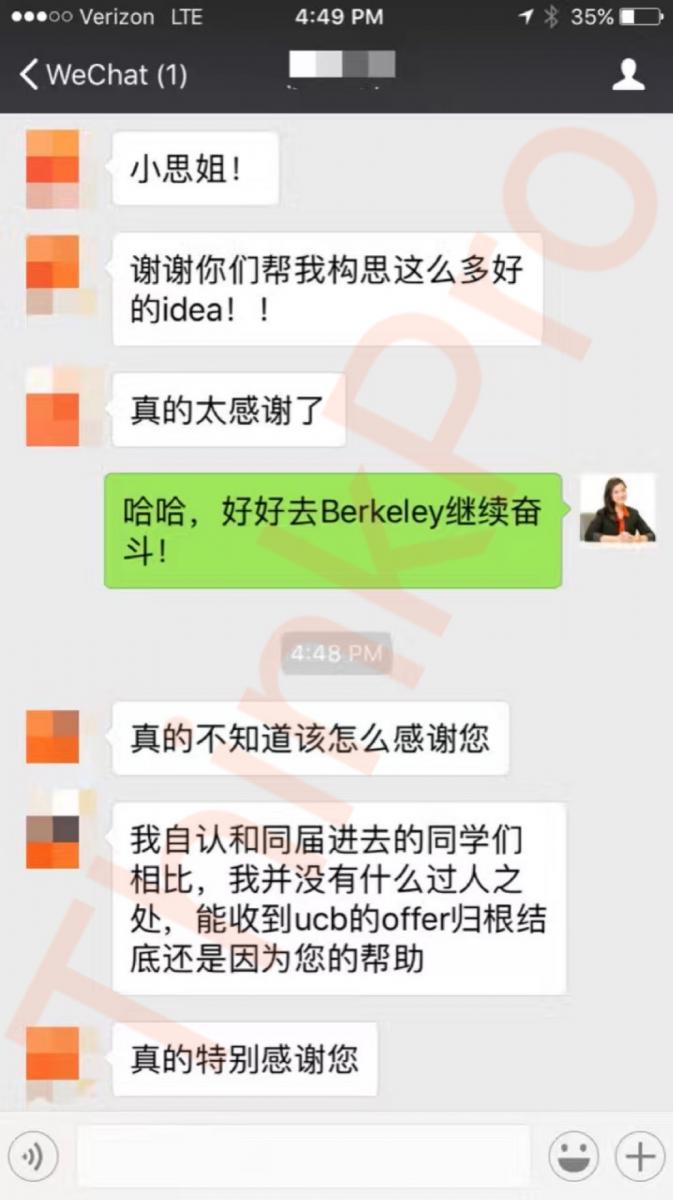The image size is (673, 1200).
Task: Open the emoji sticker panel
Action: (x=574, y=1157)
